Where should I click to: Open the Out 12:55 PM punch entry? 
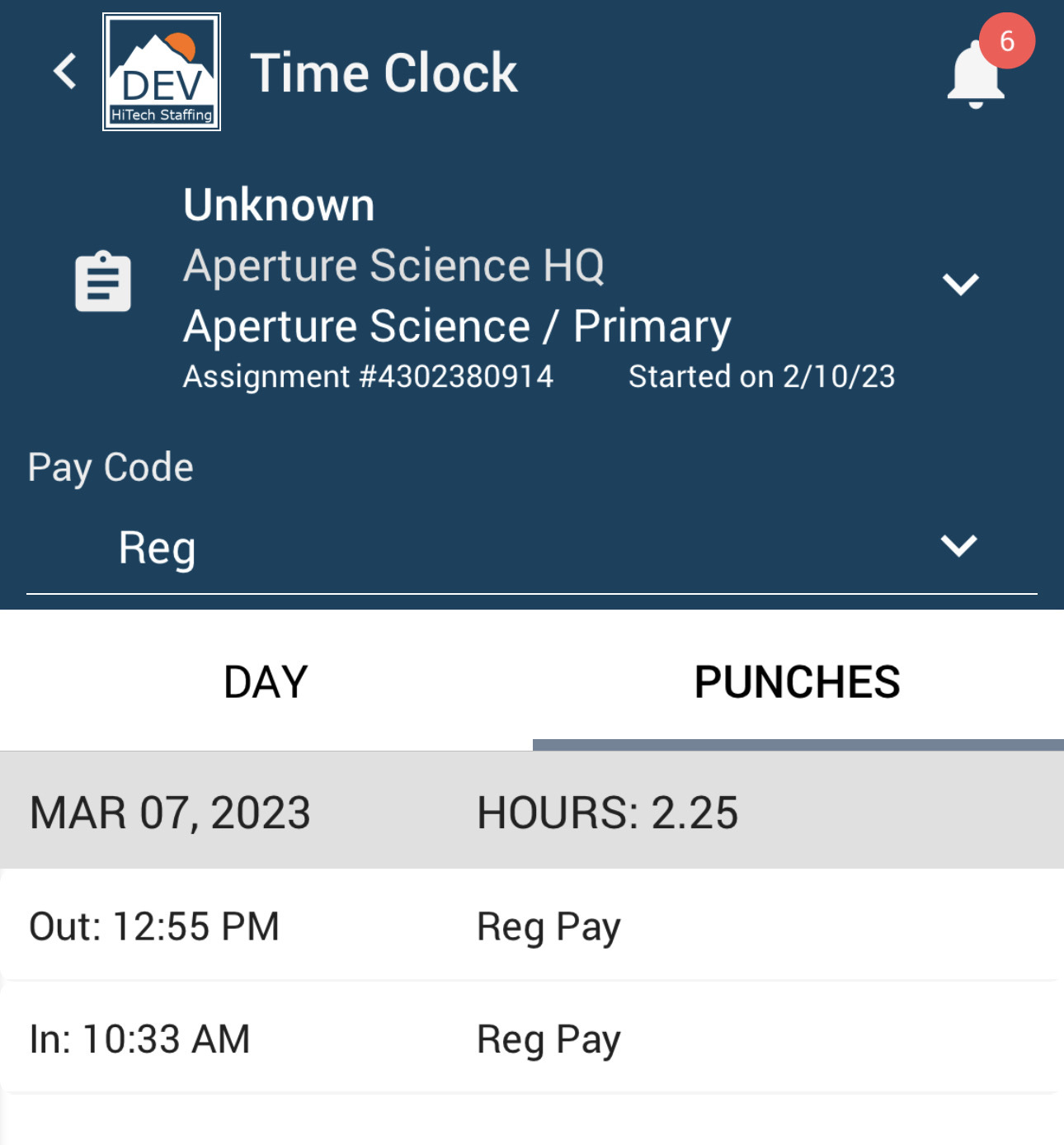(x=531, y=926)
